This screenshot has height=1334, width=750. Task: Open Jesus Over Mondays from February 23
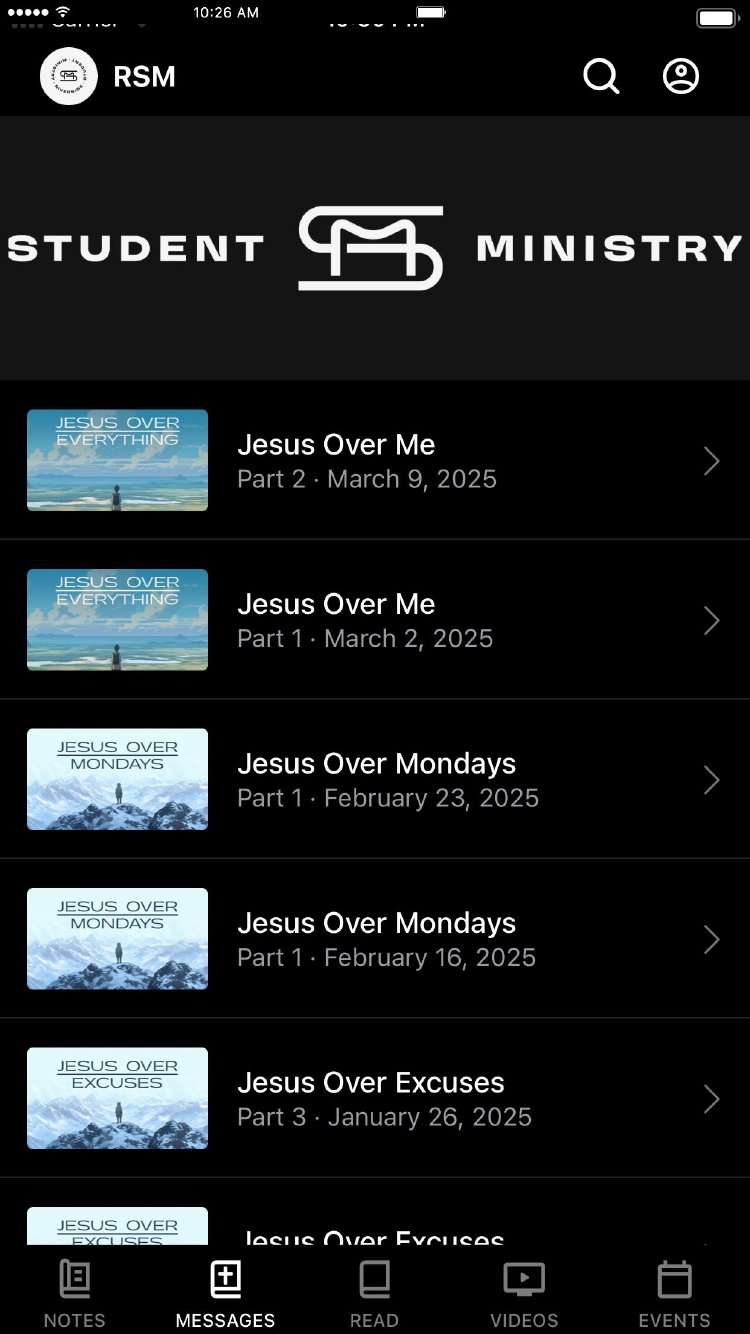375,779
